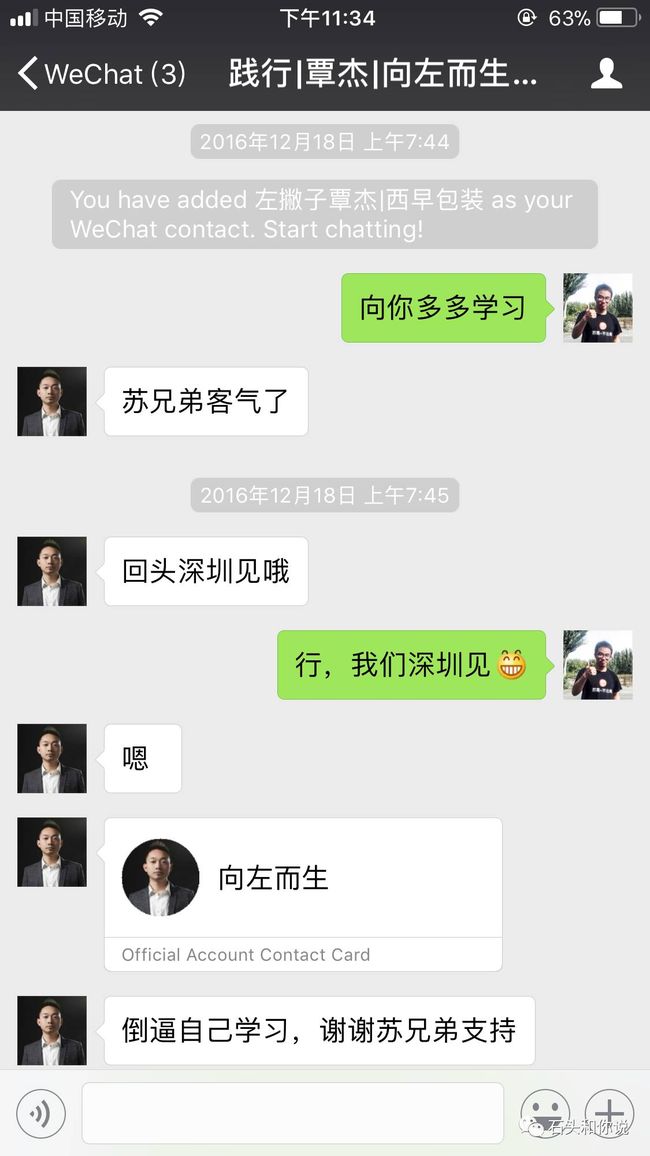The image size is (650, 1156).
Task: Open the emoji sticker panel
Action: point(545,1113)
